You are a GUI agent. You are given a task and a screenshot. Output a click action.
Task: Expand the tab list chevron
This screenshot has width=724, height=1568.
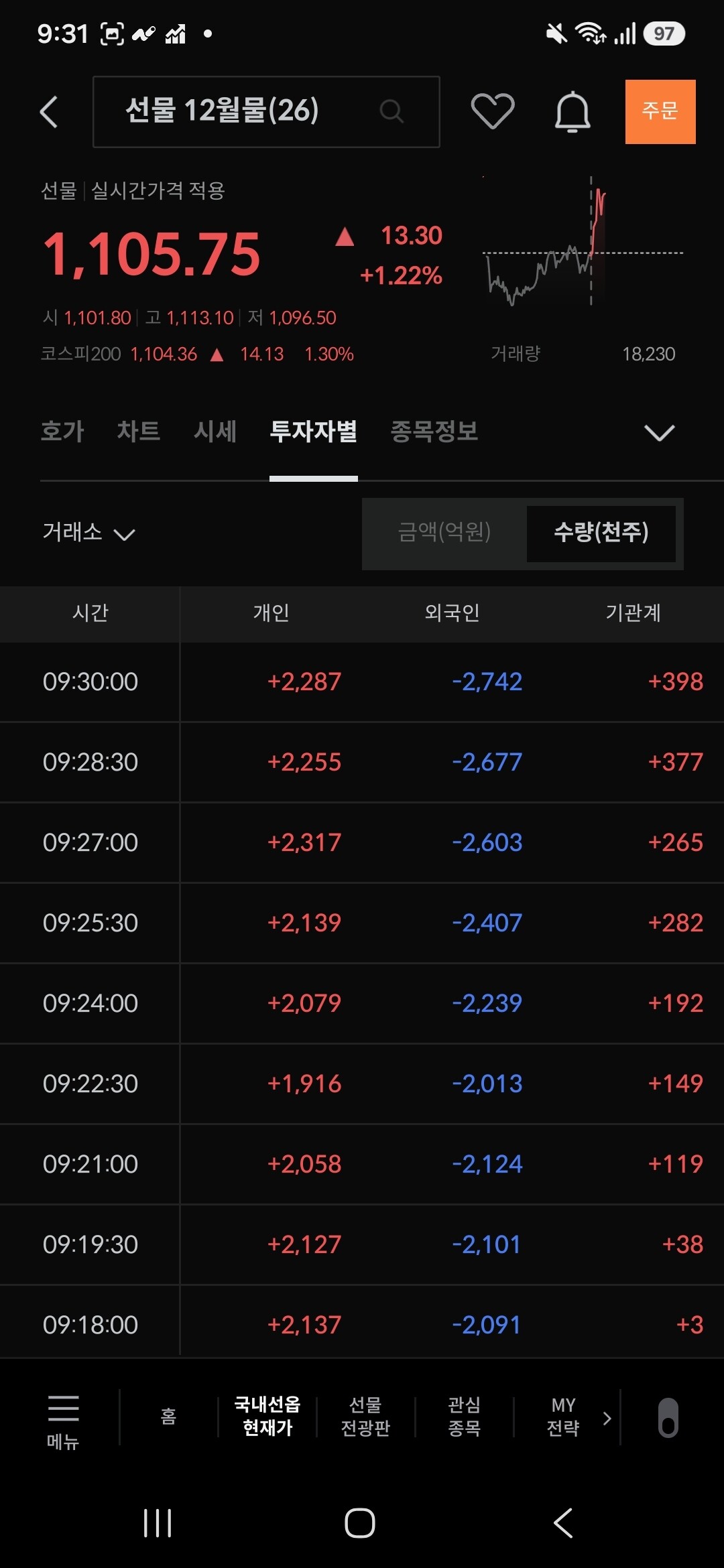(659, 433)
